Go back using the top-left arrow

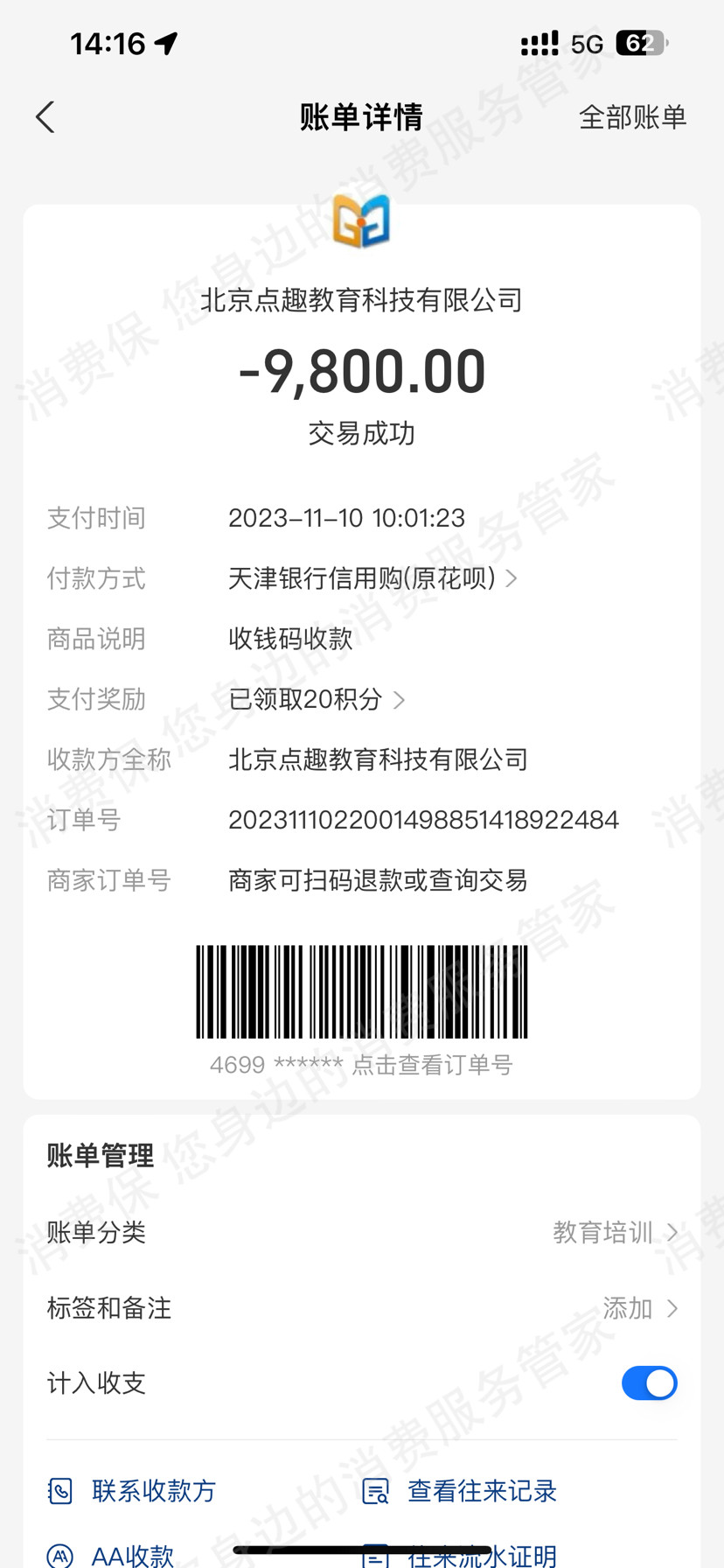coord(45,117)
